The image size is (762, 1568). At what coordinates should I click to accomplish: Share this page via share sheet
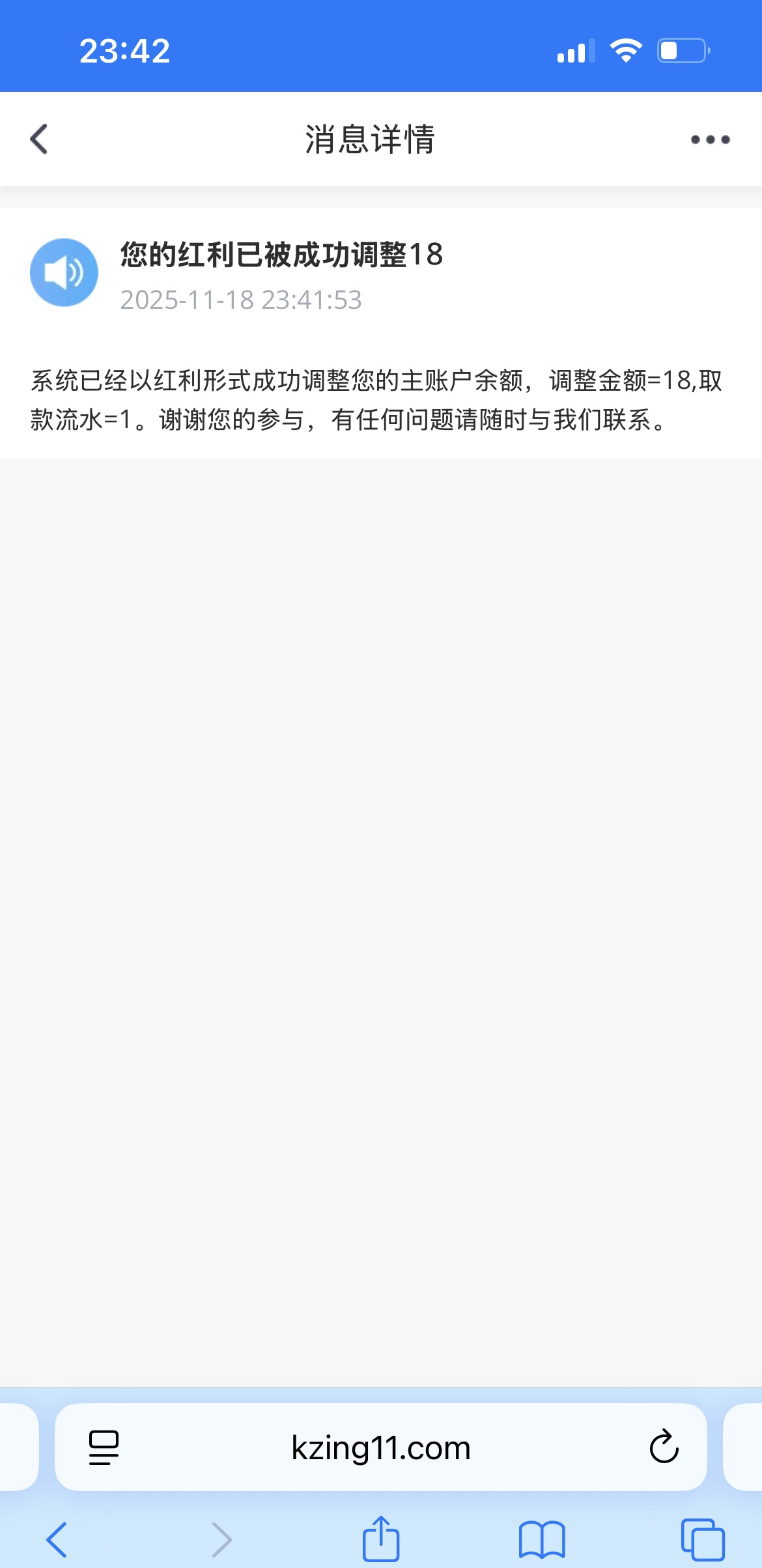(x=380, y=1539)
